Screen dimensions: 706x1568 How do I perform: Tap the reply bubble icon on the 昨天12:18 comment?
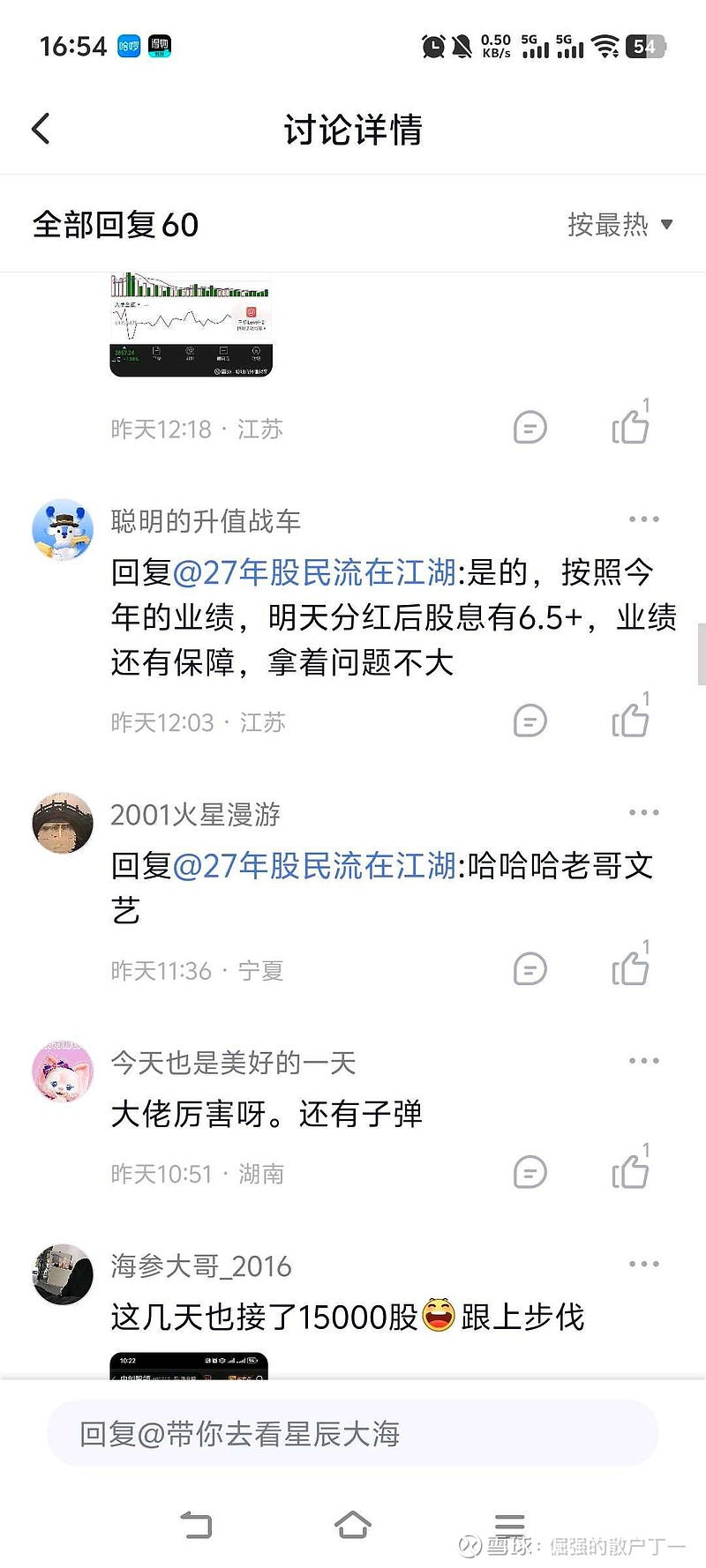click(x=529, y=427)
